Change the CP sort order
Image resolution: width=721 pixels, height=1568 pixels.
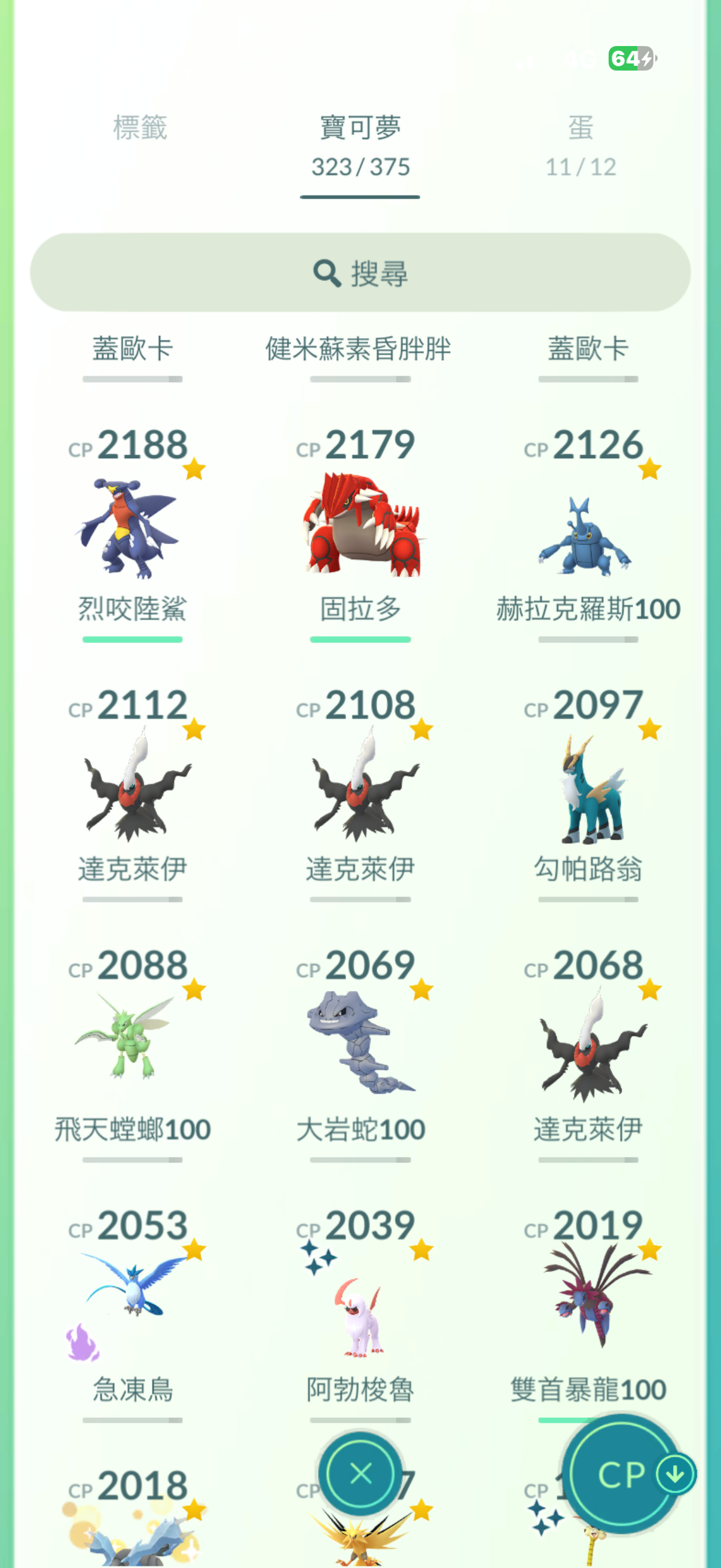pos(627,1474)
